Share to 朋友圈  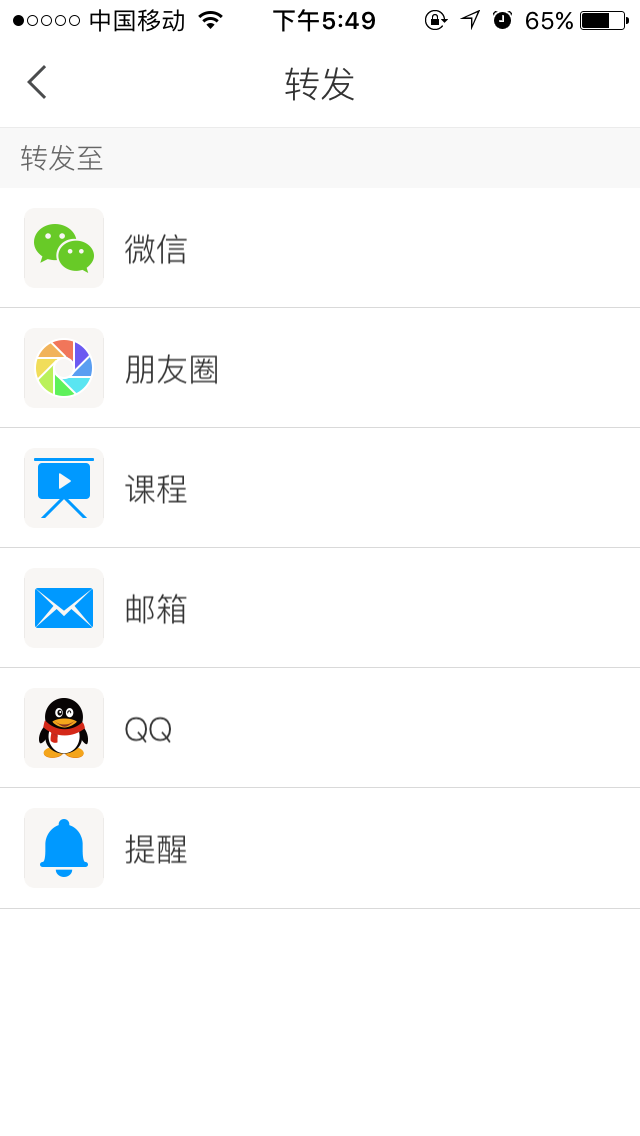point(320,368)
